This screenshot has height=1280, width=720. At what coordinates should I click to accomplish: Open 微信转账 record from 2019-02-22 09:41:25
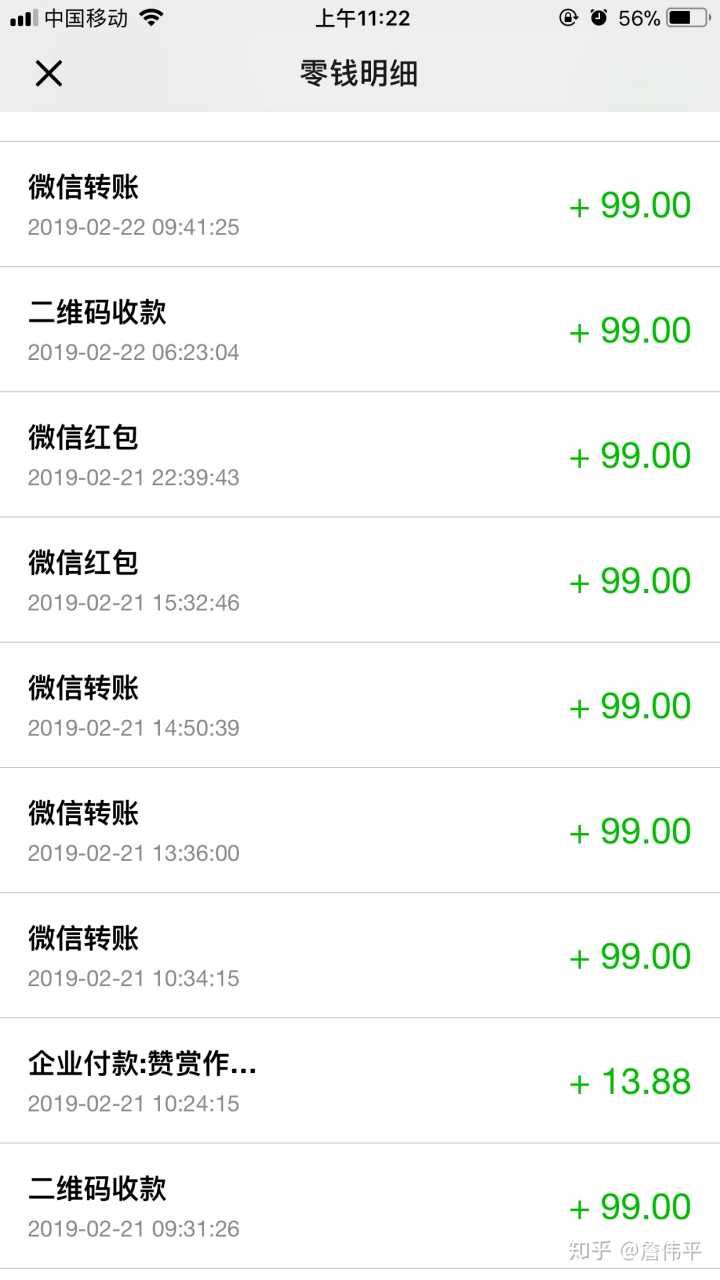360,205
